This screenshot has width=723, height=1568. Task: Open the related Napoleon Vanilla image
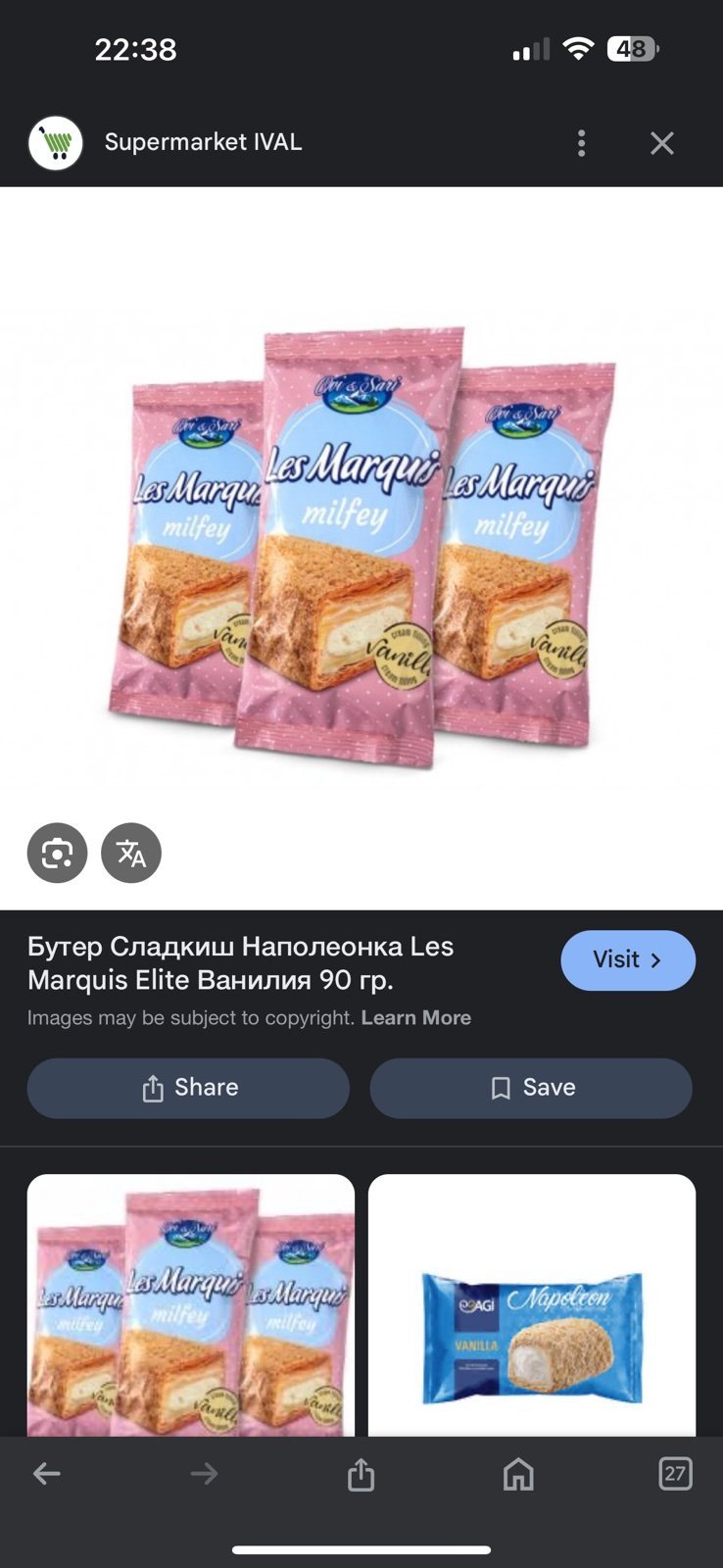[x=532, y=1305]
